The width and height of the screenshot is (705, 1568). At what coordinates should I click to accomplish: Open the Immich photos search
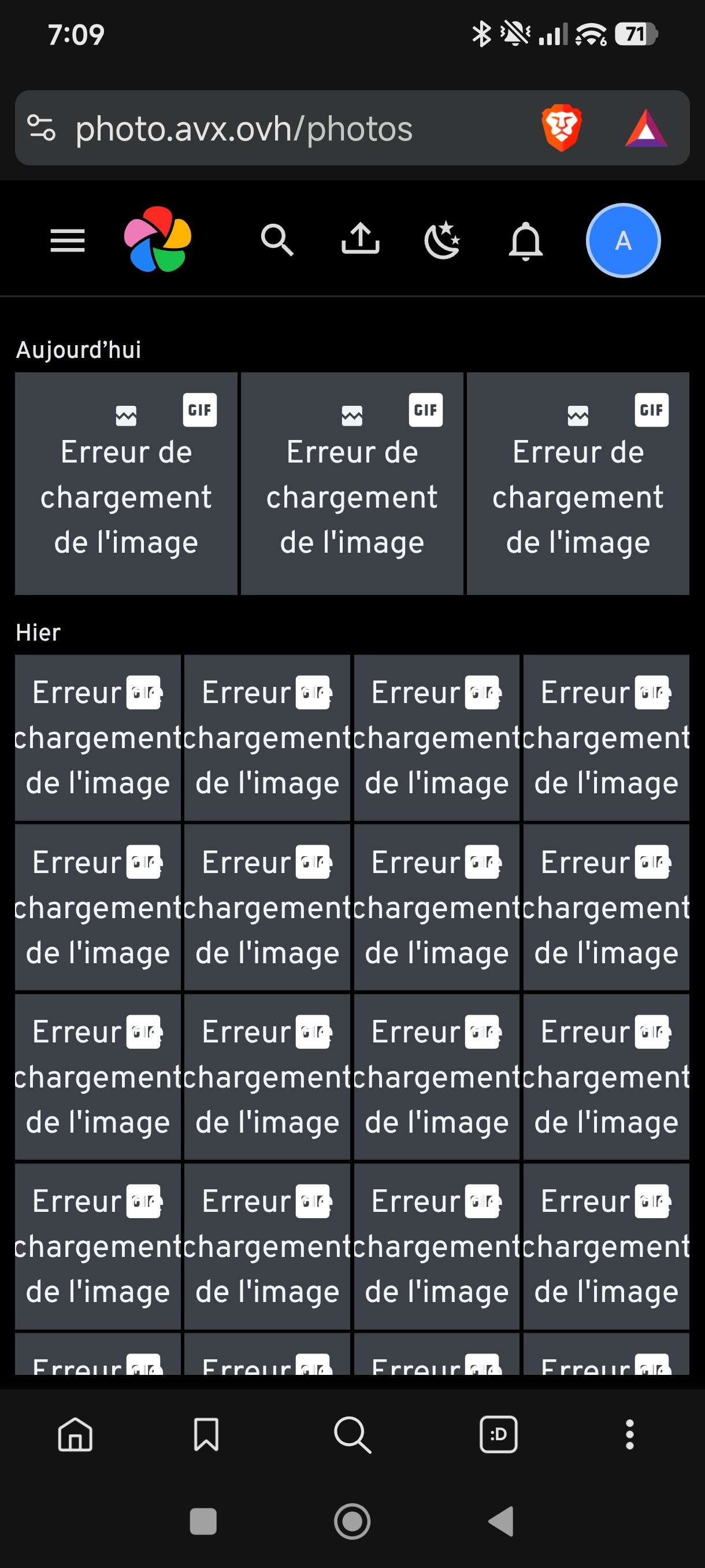tap(279, 241)
